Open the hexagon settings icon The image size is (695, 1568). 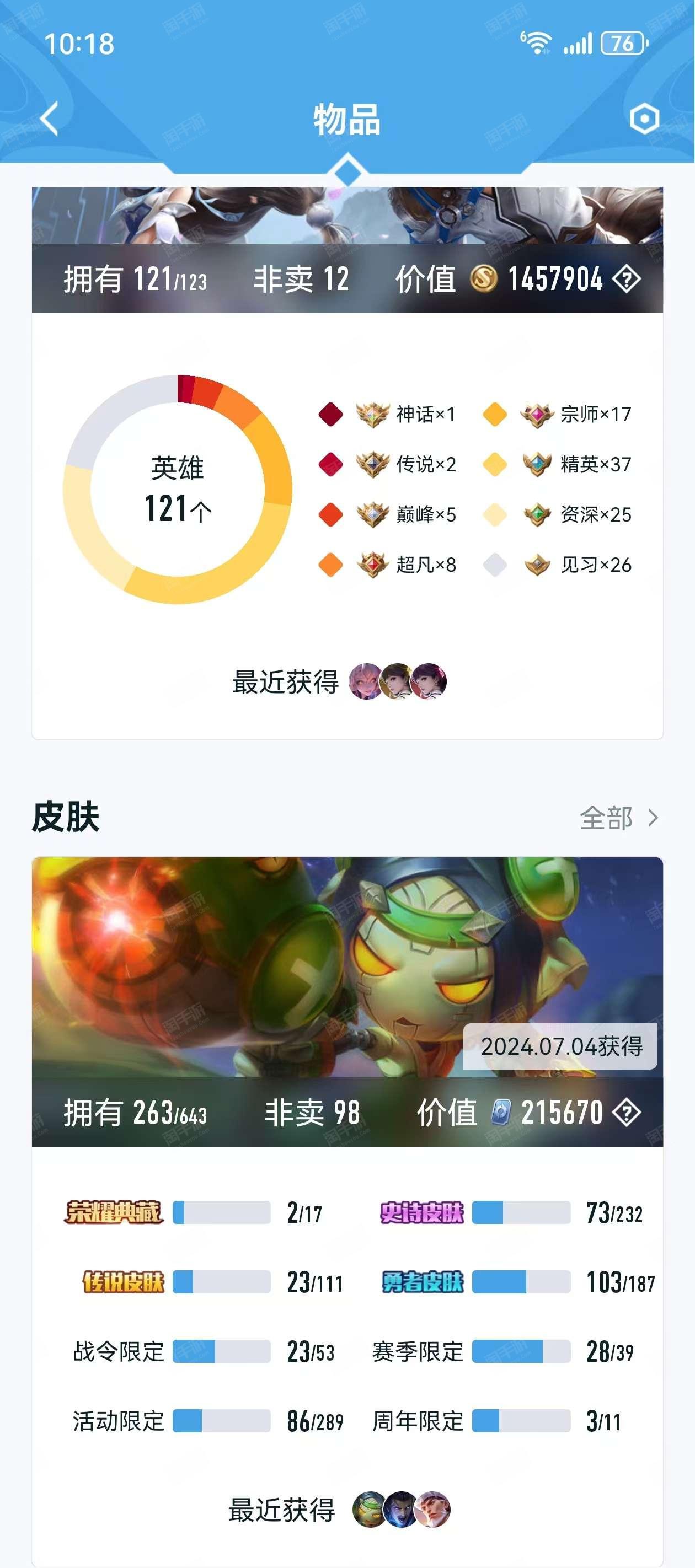coord(644,118)
